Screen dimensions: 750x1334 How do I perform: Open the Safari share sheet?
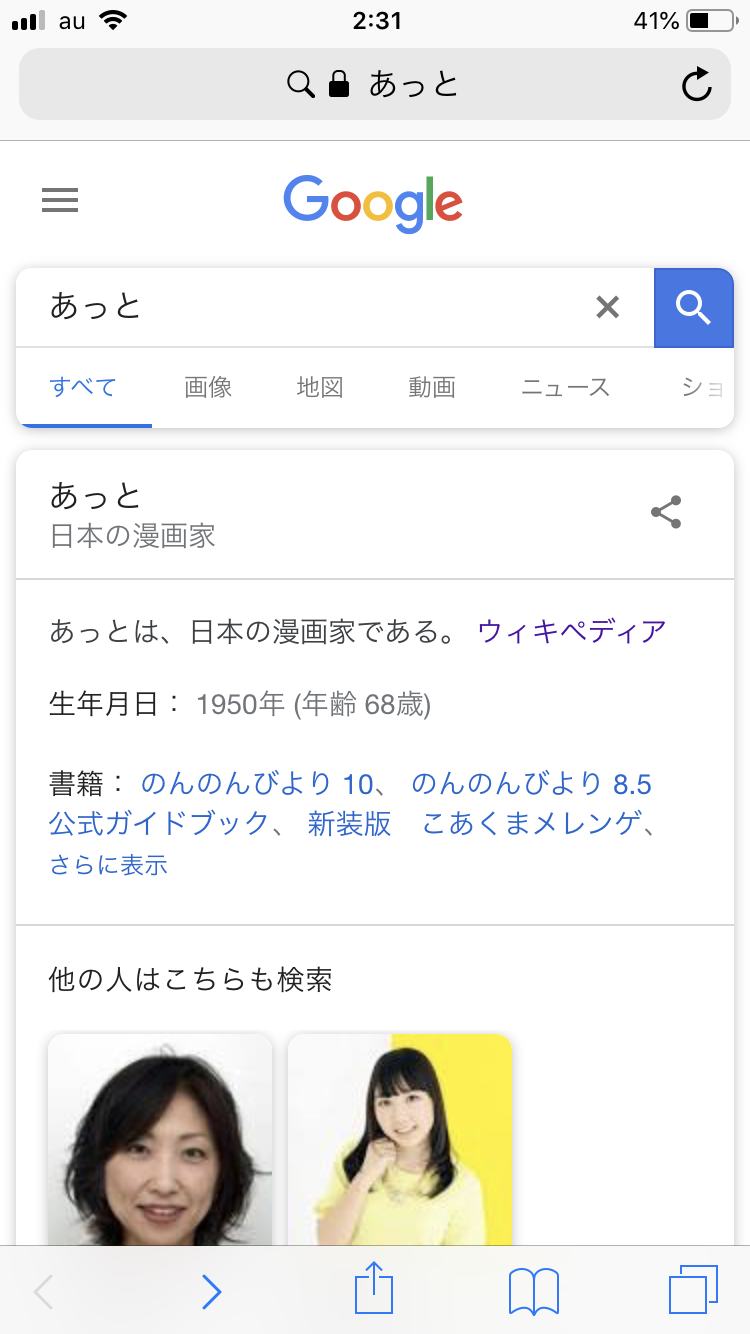pyautogui.click(x=375, y=1289)
